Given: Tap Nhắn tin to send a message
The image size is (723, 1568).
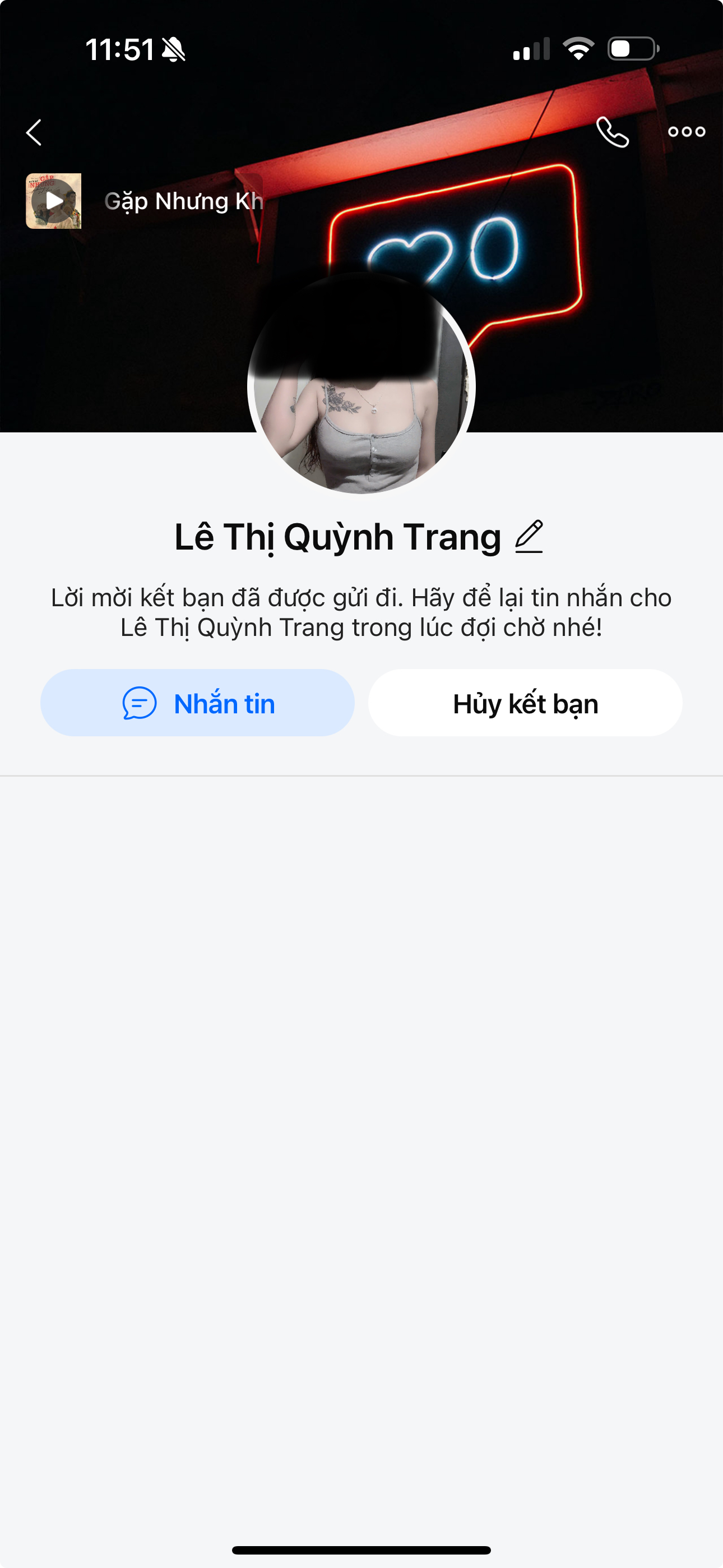Looking at the screenshot, I should tap(197, 703).
